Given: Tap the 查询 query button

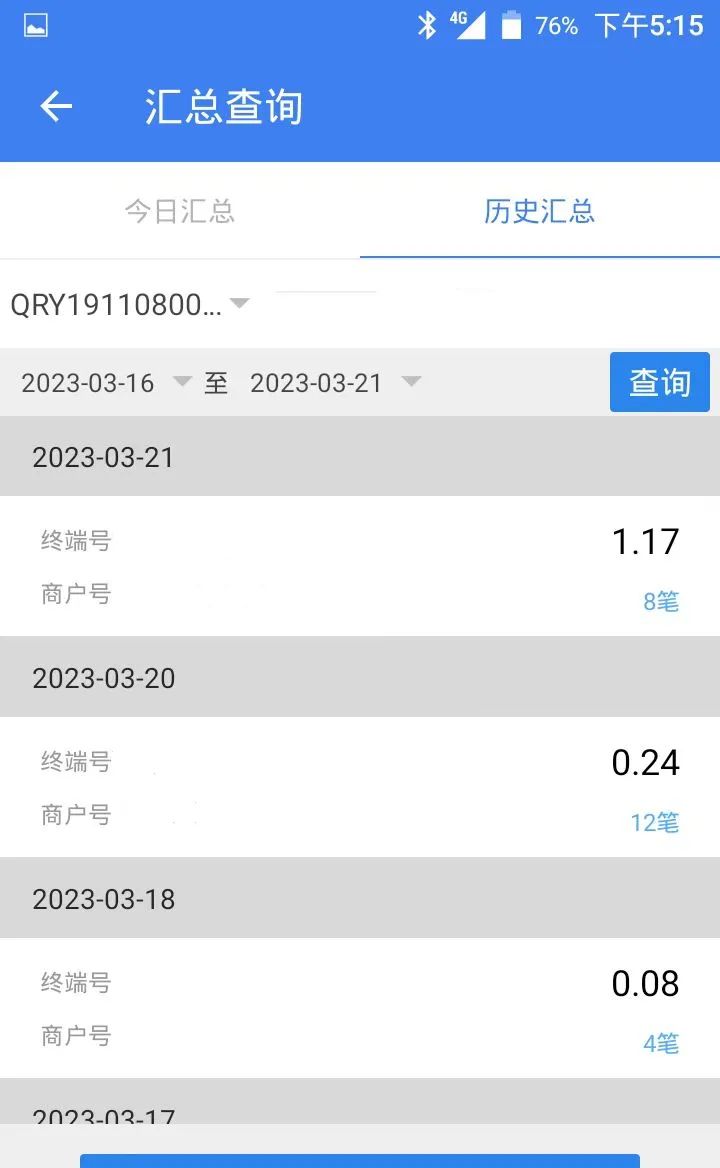Looking at the screenshot, I should [x=659, y=381].
